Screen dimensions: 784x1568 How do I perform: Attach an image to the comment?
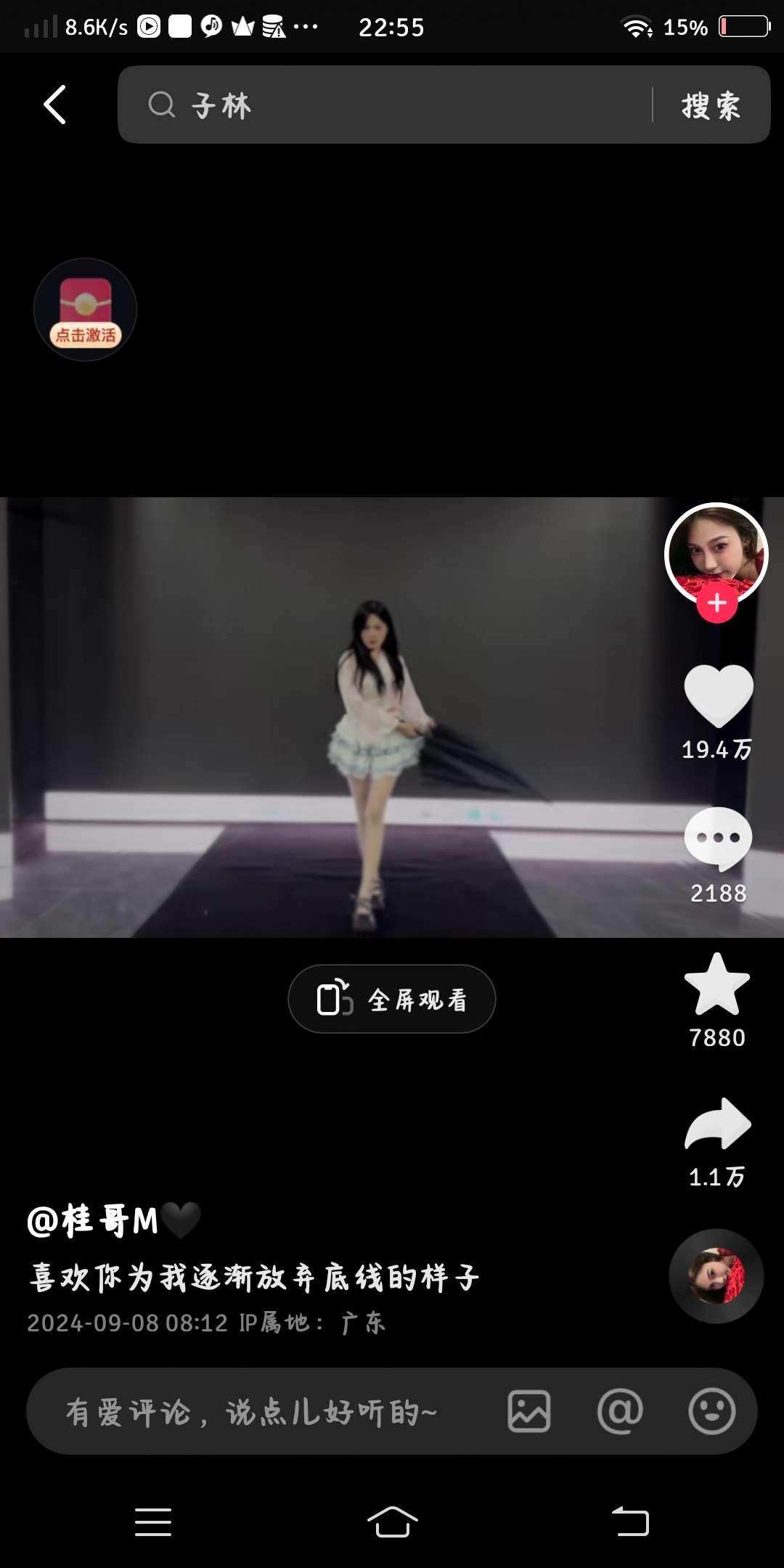[x=529, y=1412]
